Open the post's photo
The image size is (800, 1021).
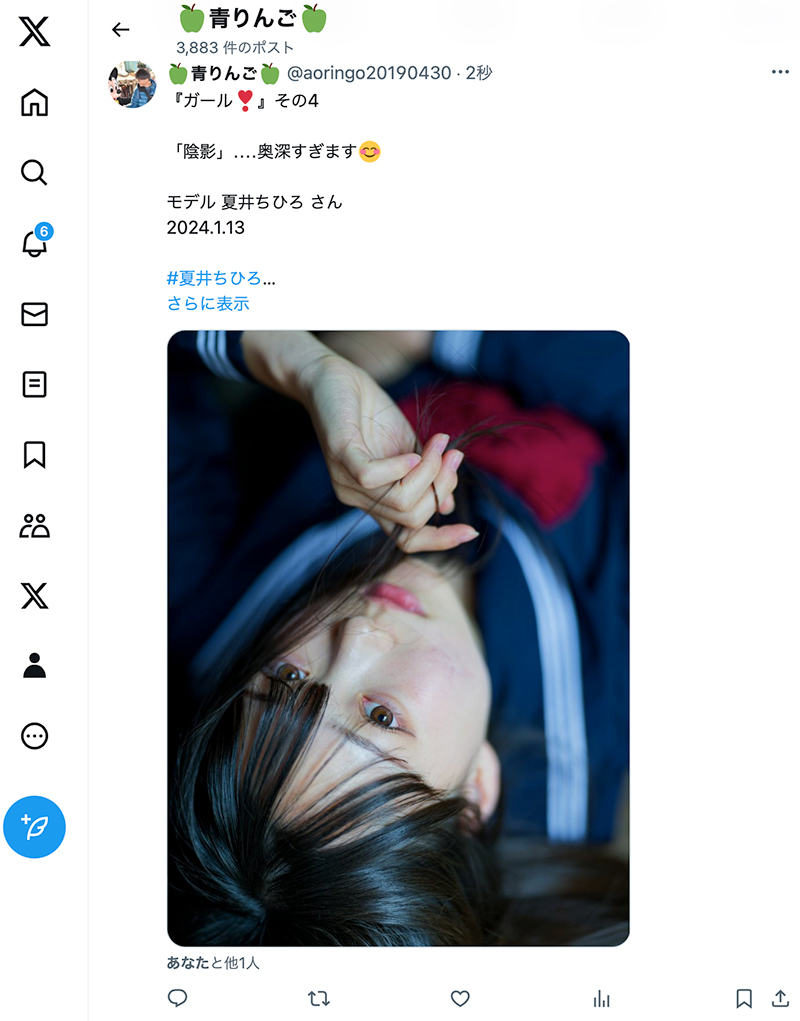(398, 638)
